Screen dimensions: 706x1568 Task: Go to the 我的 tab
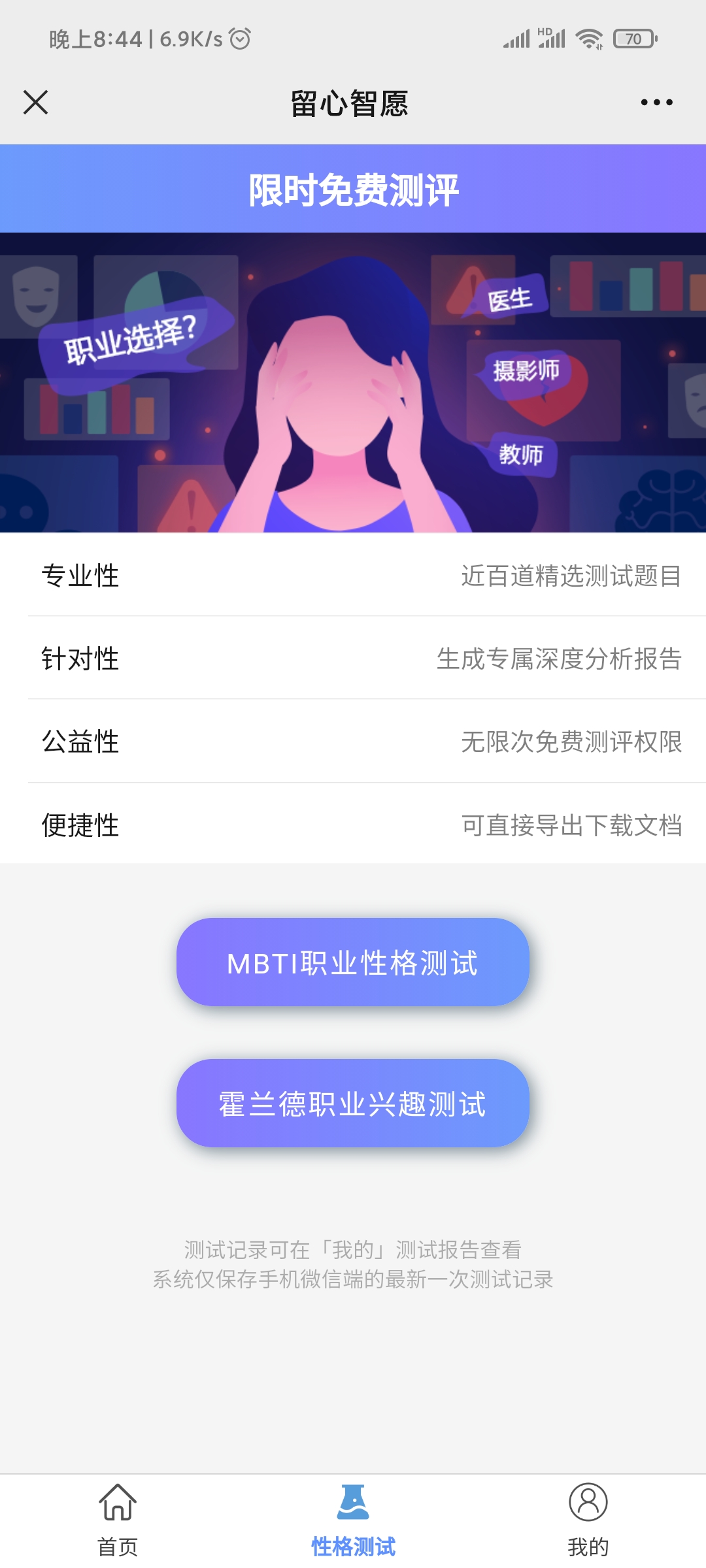pos(588,1520)
